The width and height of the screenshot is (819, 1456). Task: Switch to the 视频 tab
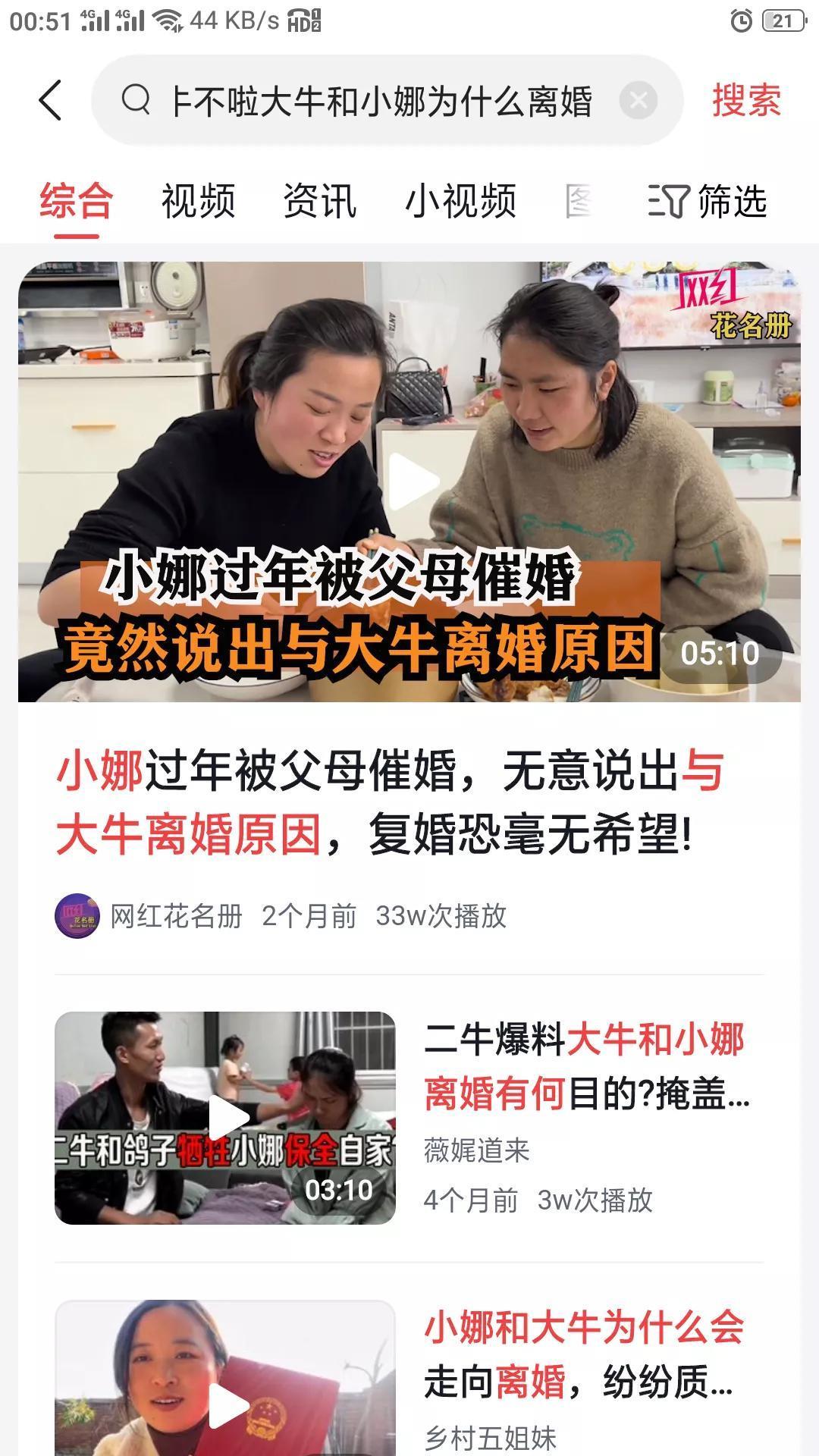click(x=198, y=201)
